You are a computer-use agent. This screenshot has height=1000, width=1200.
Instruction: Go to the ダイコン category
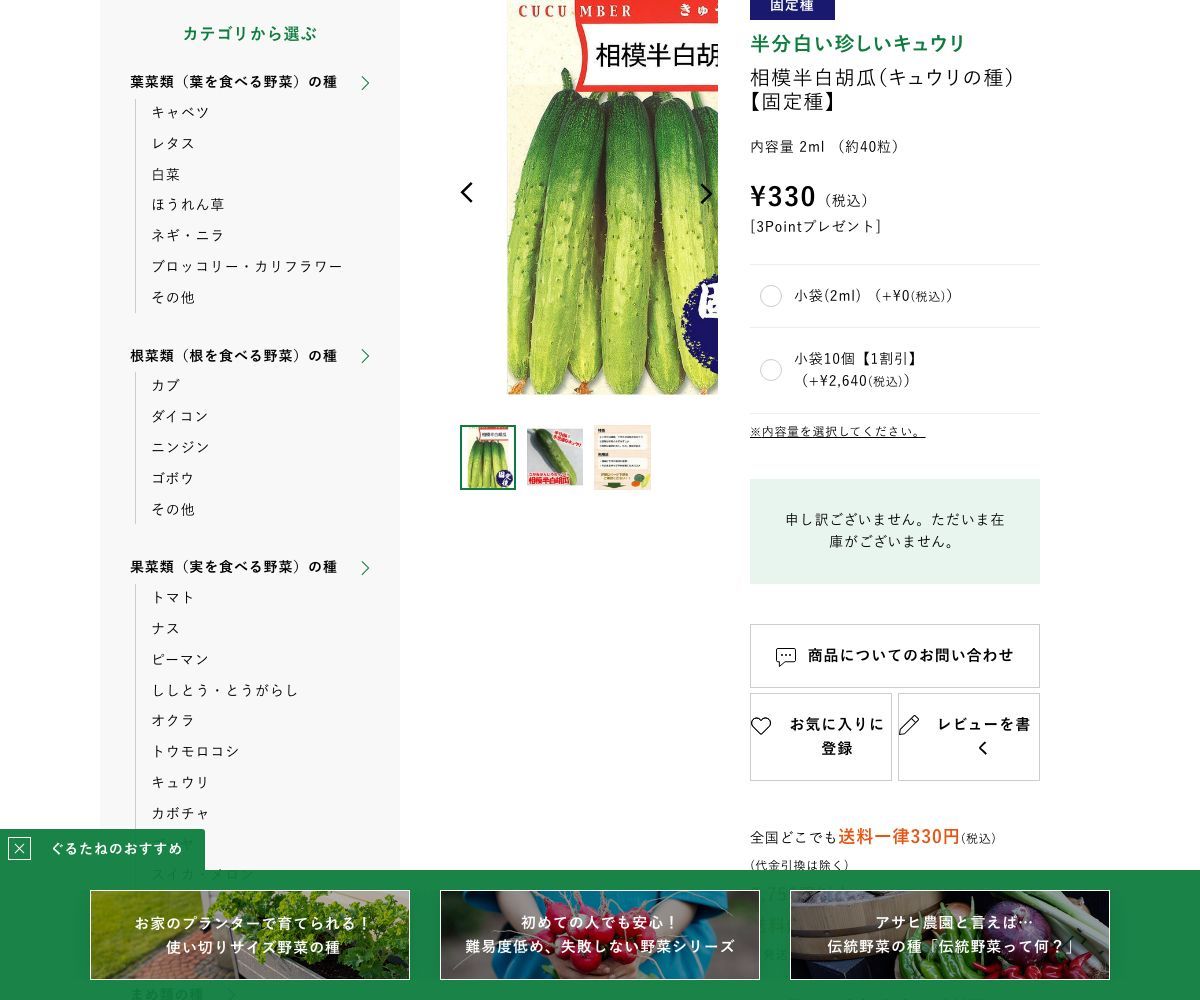[180, 416]
